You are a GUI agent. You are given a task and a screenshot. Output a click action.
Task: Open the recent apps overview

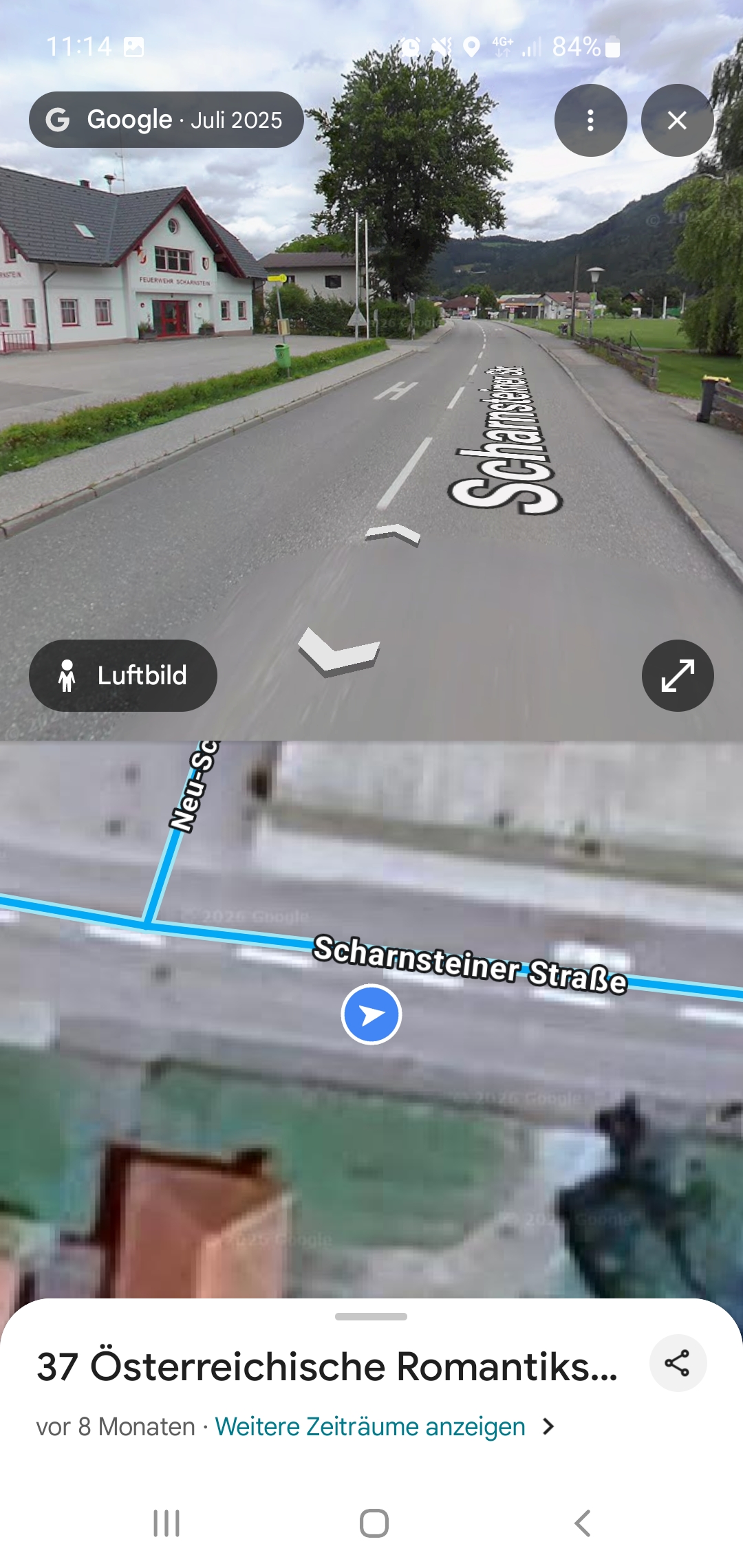(166, 1523)
